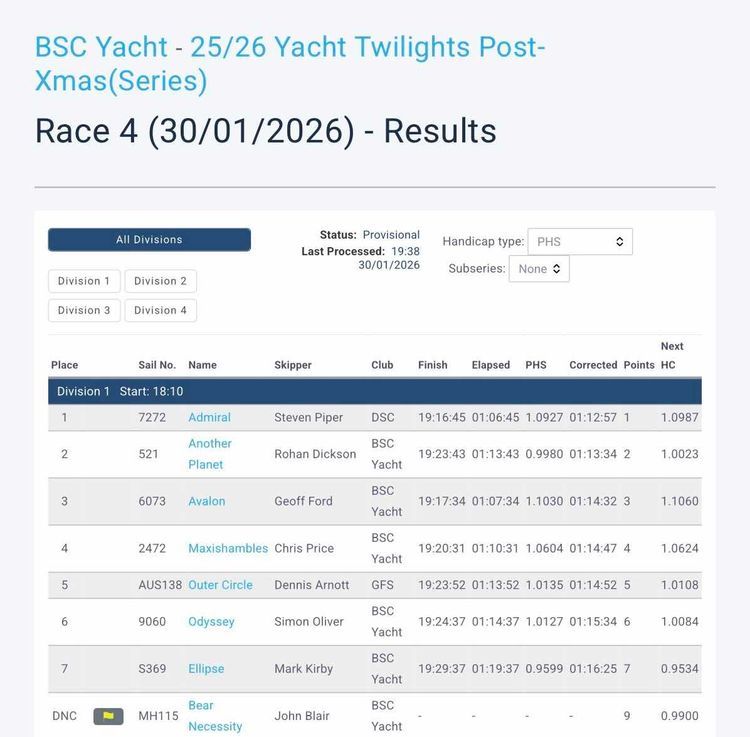Screen dimensions: 750x737
Task: Expand the Handicap type PHS dropdown
Action: click(580, 242)
